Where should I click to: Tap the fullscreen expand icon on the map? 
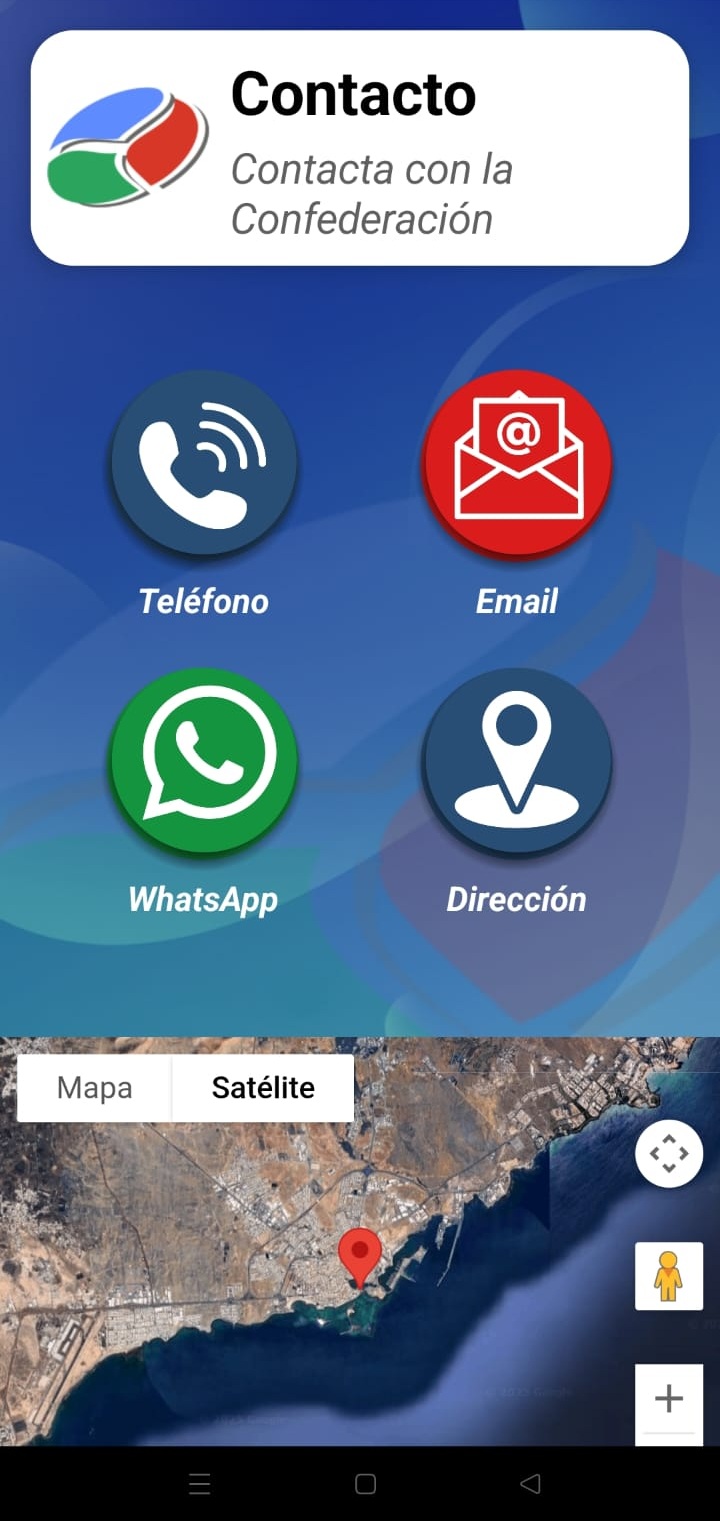668,1152
